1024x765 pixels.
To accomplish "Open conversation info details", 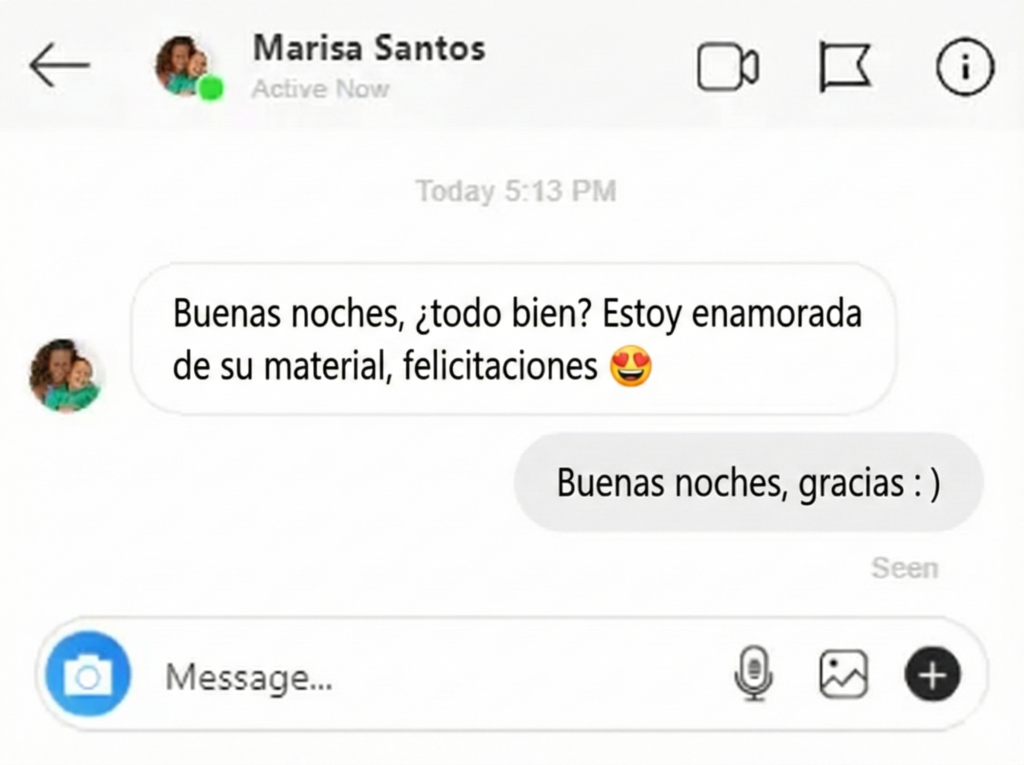I will tap(965, 68).
